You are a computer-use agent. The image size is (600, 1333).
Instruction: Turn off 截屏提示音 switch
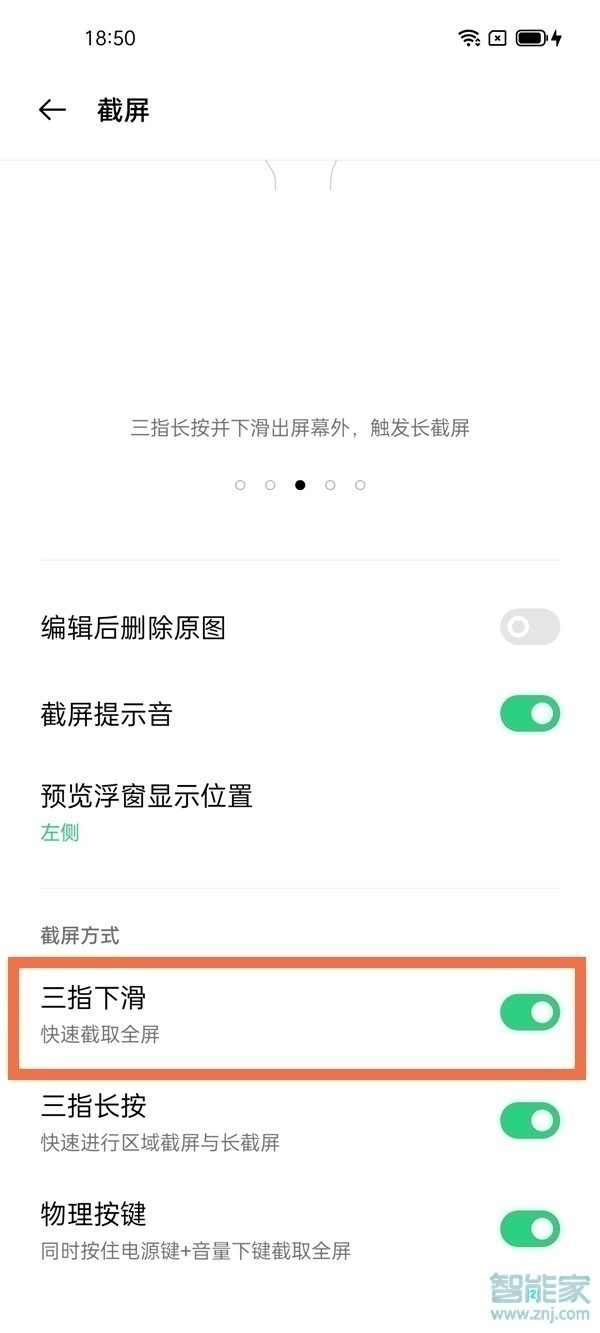tap(529, 714)
